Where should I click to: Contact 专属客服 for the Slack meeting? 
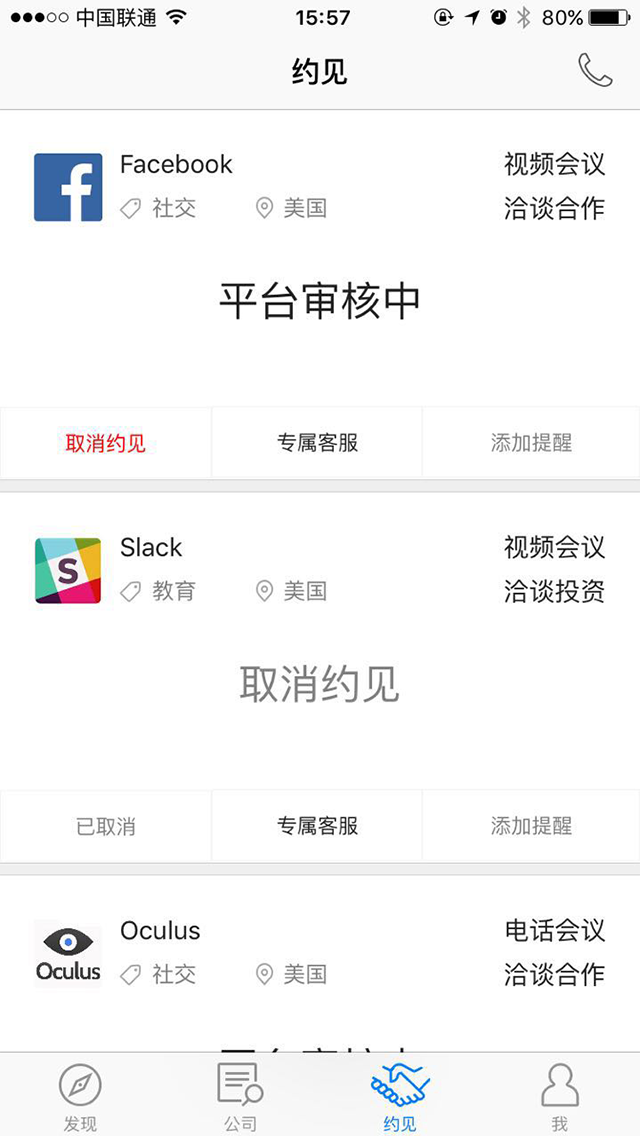318,827
